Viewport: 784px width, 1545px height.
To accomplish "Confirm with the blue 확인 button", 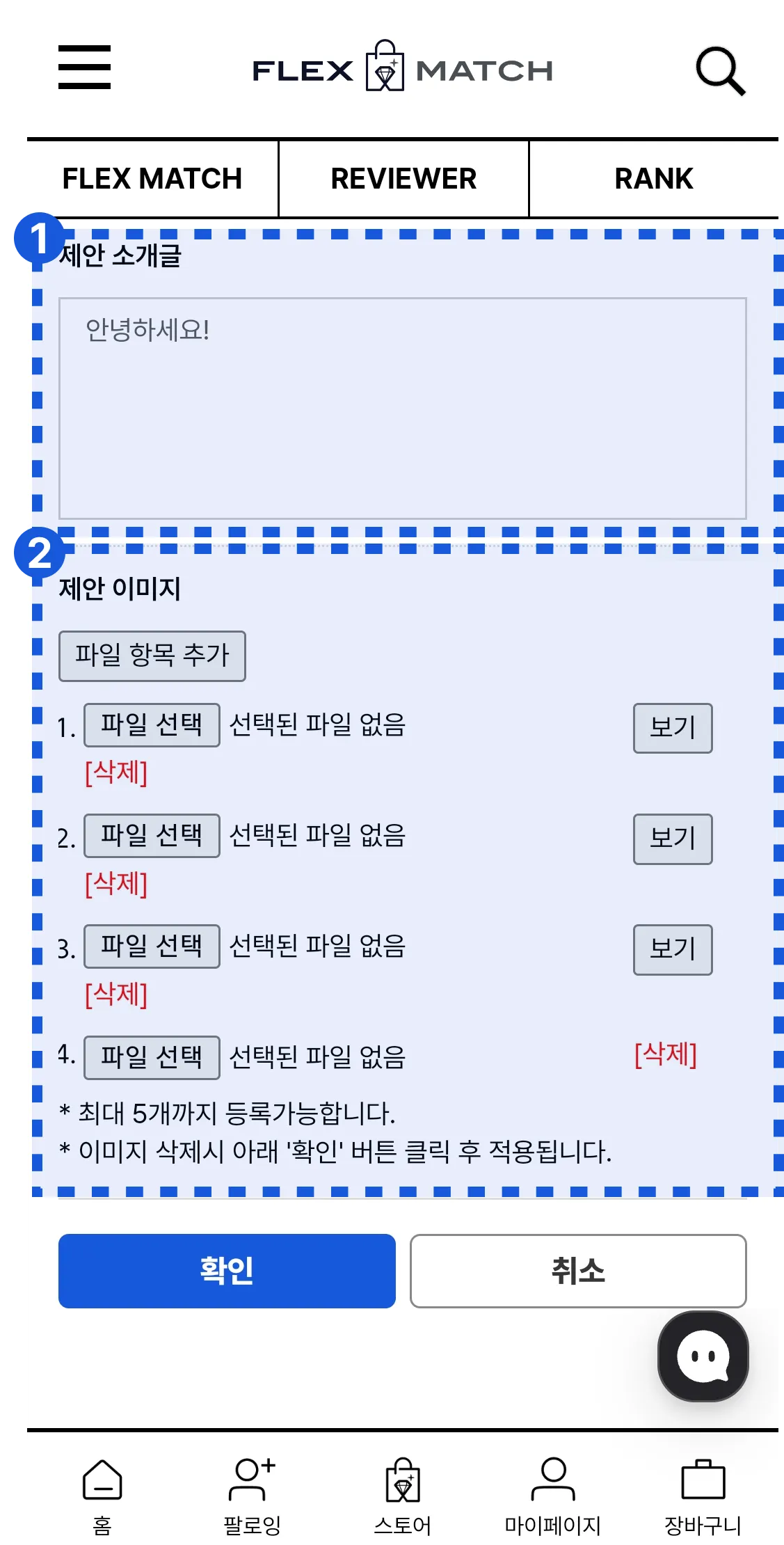I will pyautogui.click(x=227, y=1271).
